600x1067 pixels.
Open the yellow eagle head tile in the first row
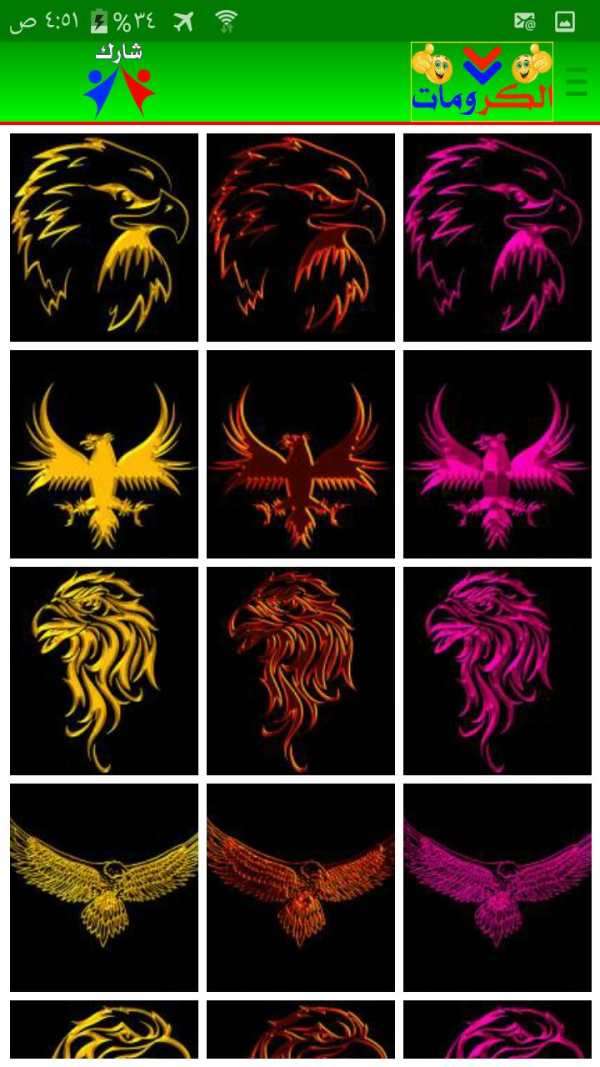pos(104,237)
